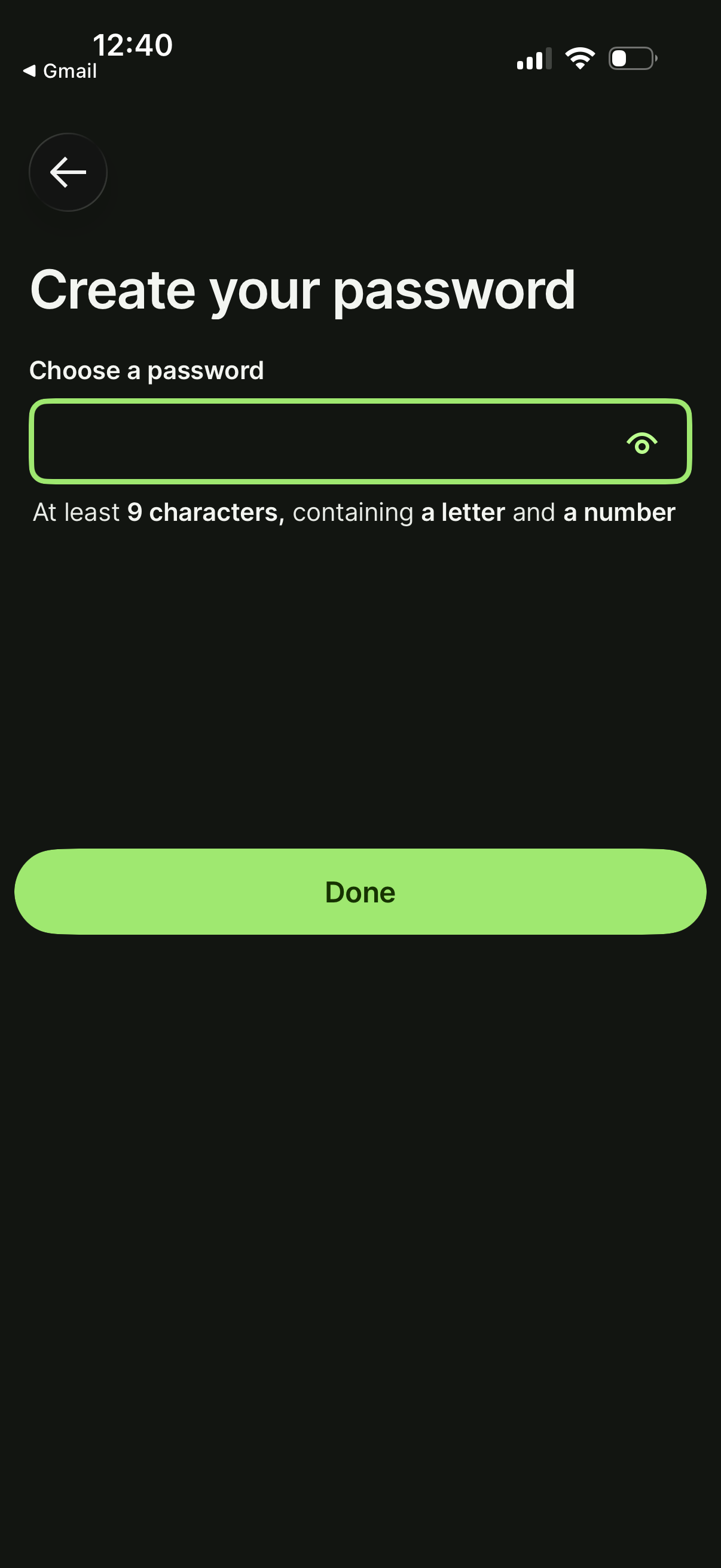
Task: Tap Done to confirm the password
Action: pos(360,891)
